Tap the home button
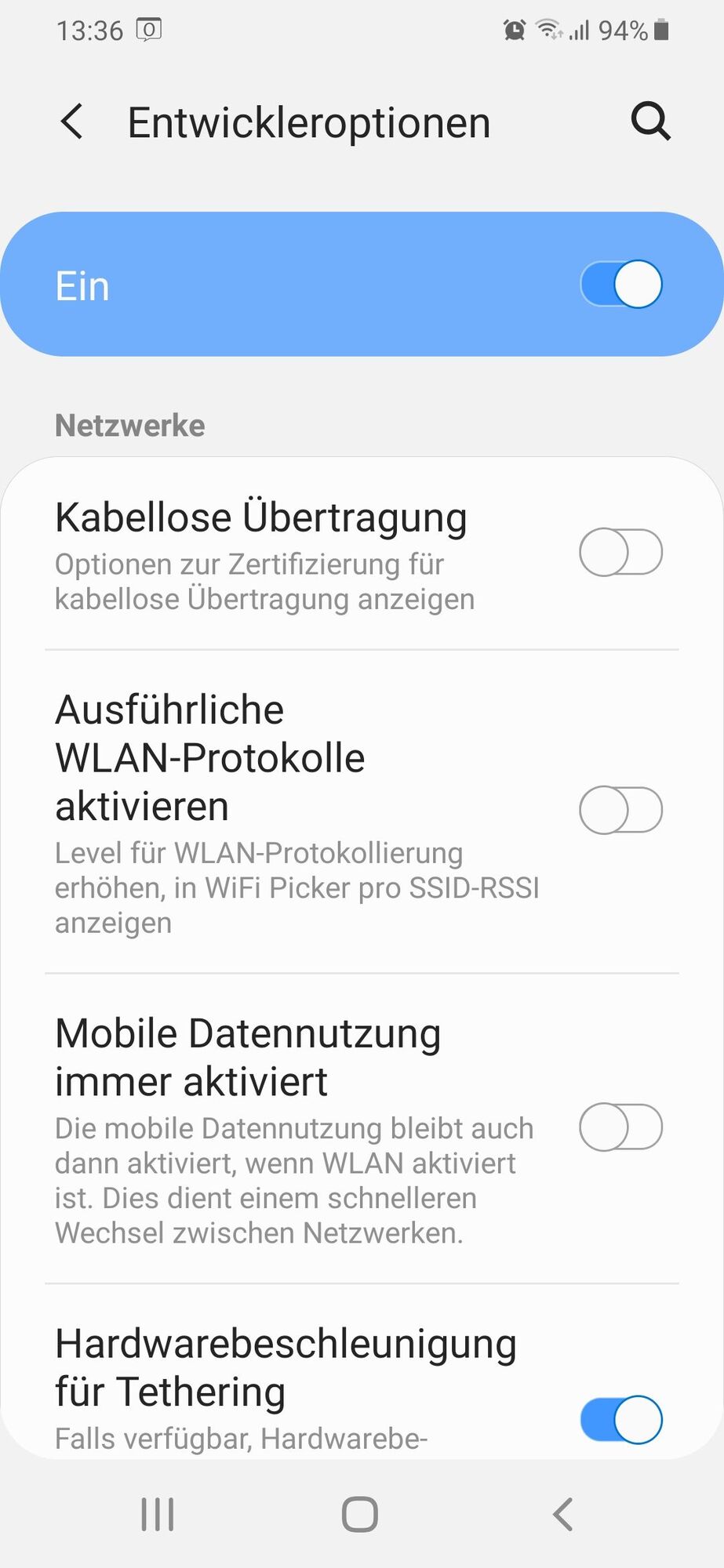Viewport: 724px width, 1568px height. tap(360, 1514)
